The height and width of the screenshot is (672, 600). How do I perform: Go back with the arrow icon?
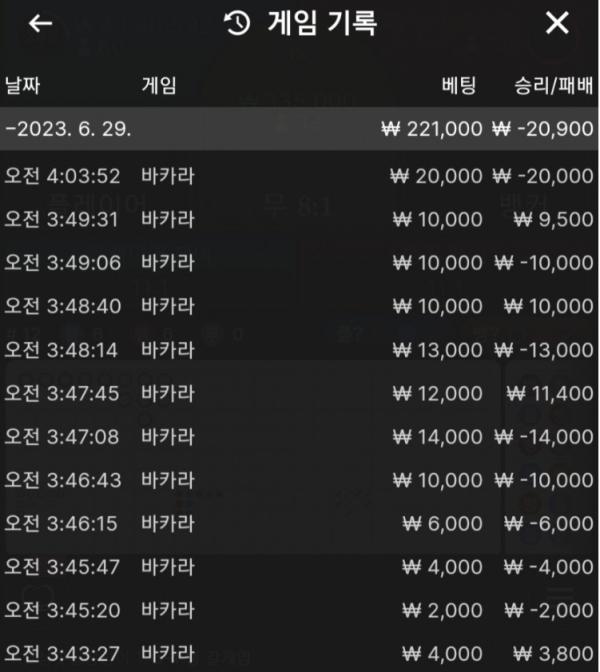(40, 24)
